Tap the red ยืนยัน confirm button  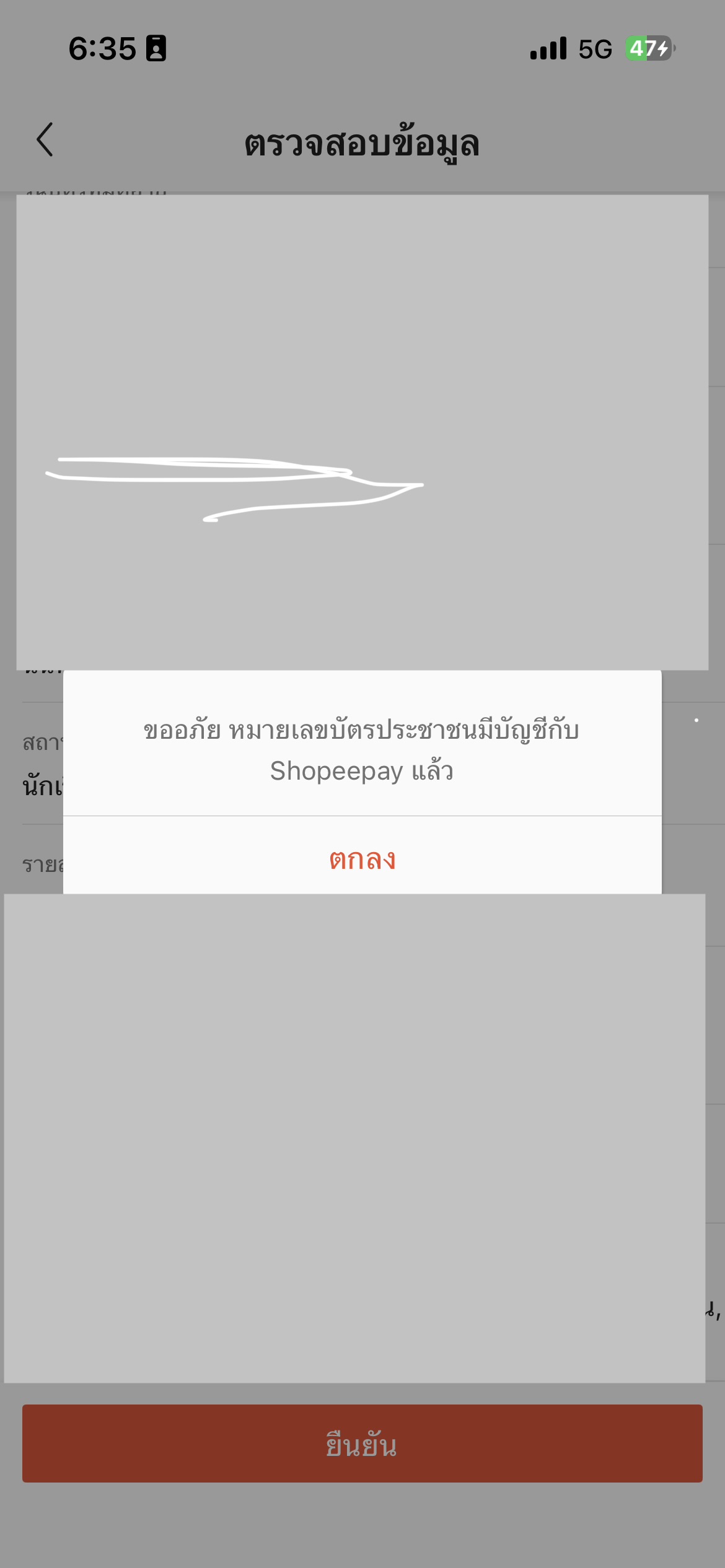(362, 1443)
